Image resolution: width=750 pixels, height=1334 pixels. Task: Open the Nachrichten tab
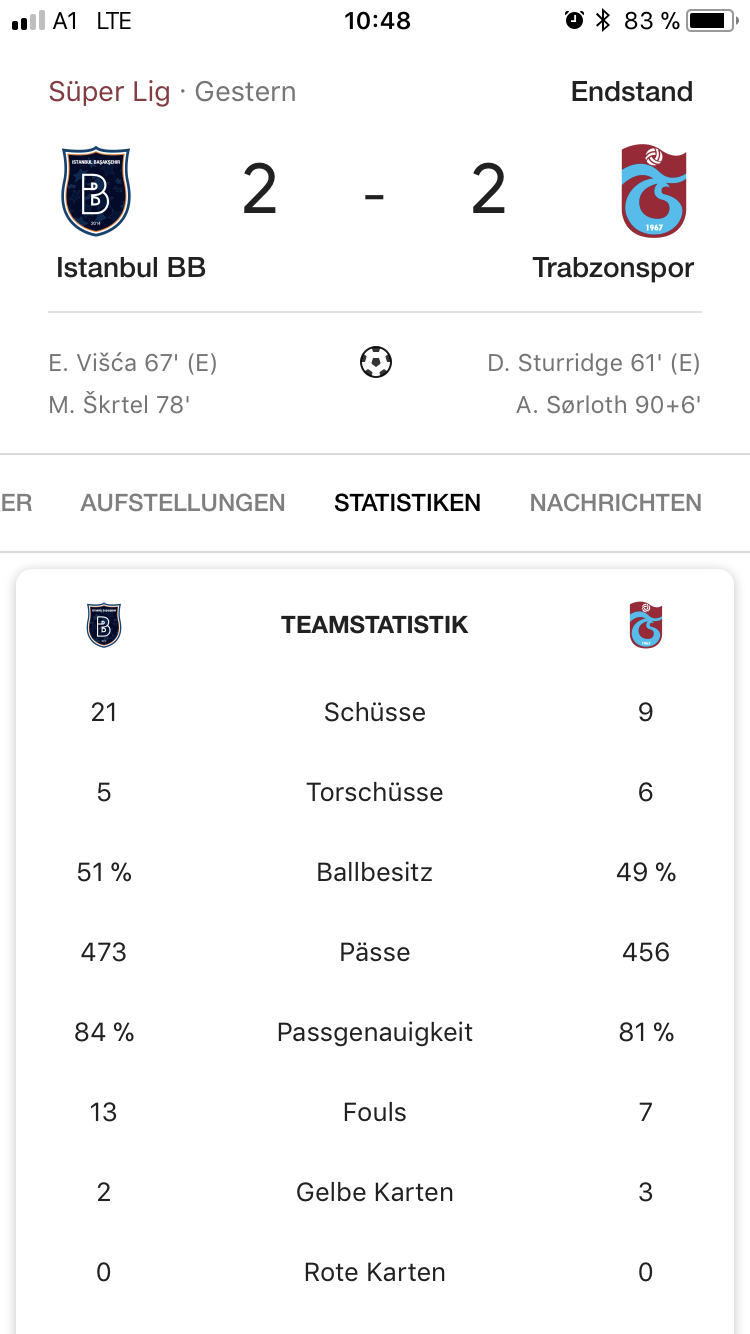(615, 503)
